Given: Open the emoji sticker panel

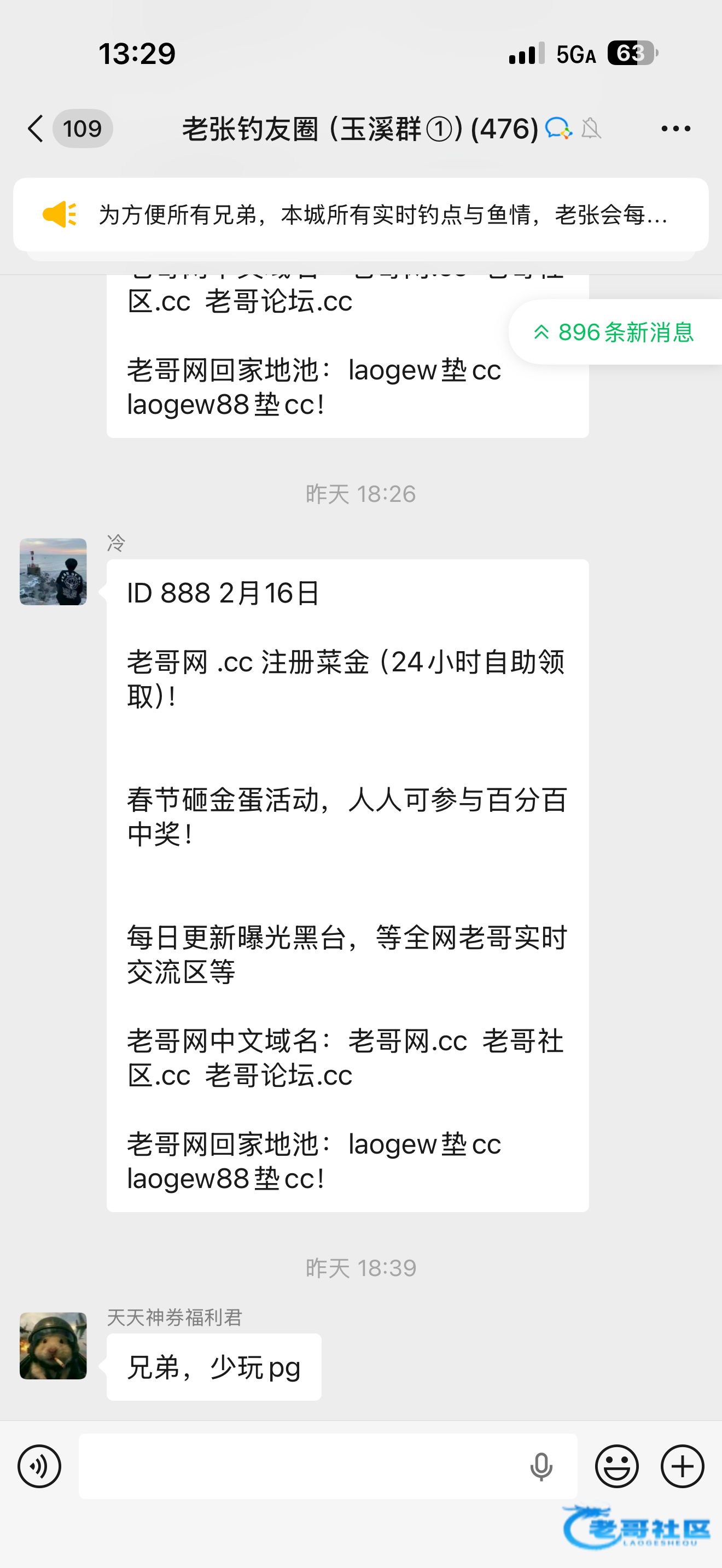Looking at the screenshot, I should tap(616, 1466).
